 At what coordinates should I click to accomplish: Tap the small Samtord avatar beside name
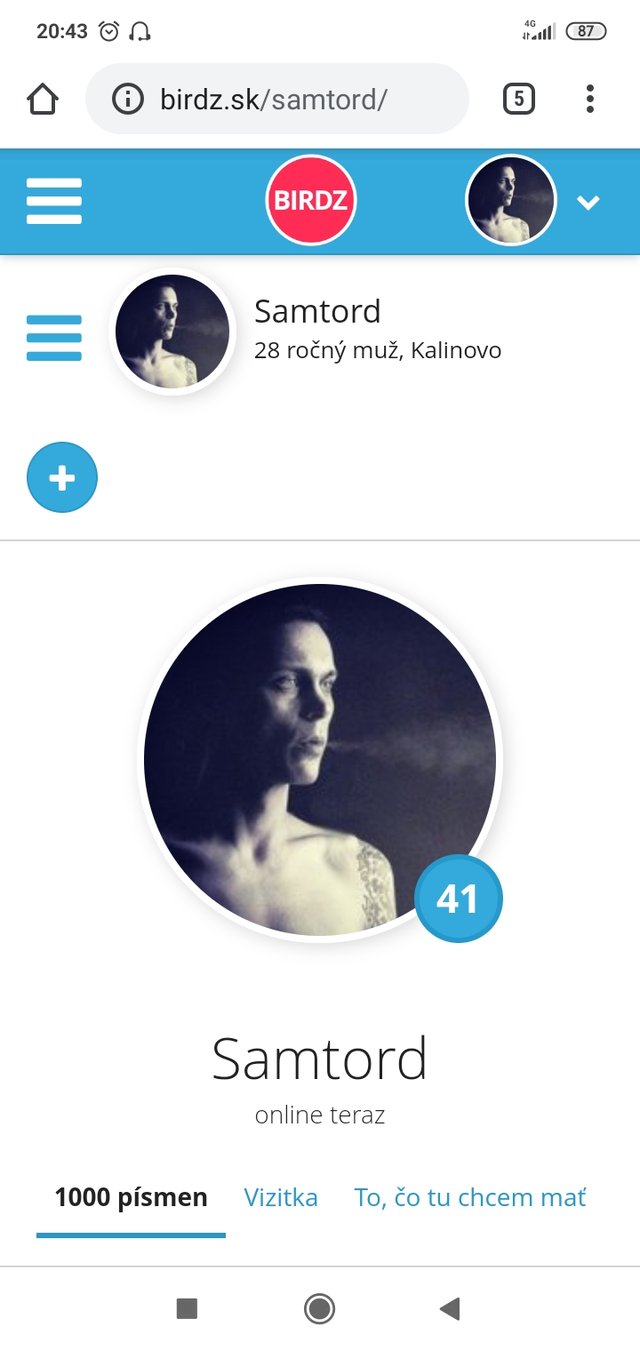[x=172, y=331]
